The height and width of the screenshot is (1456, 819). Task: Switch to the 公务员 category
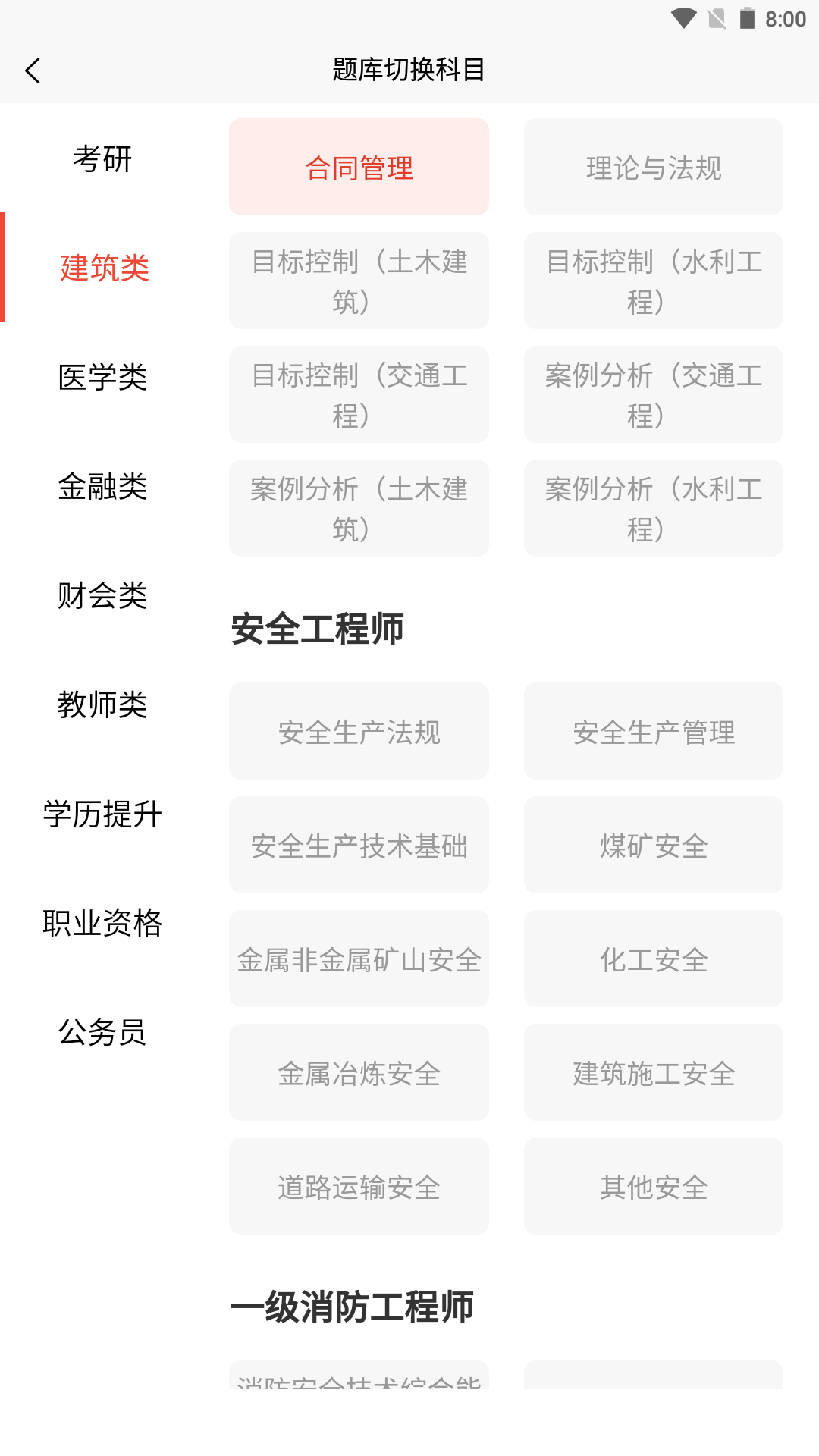coord(102,1032)
